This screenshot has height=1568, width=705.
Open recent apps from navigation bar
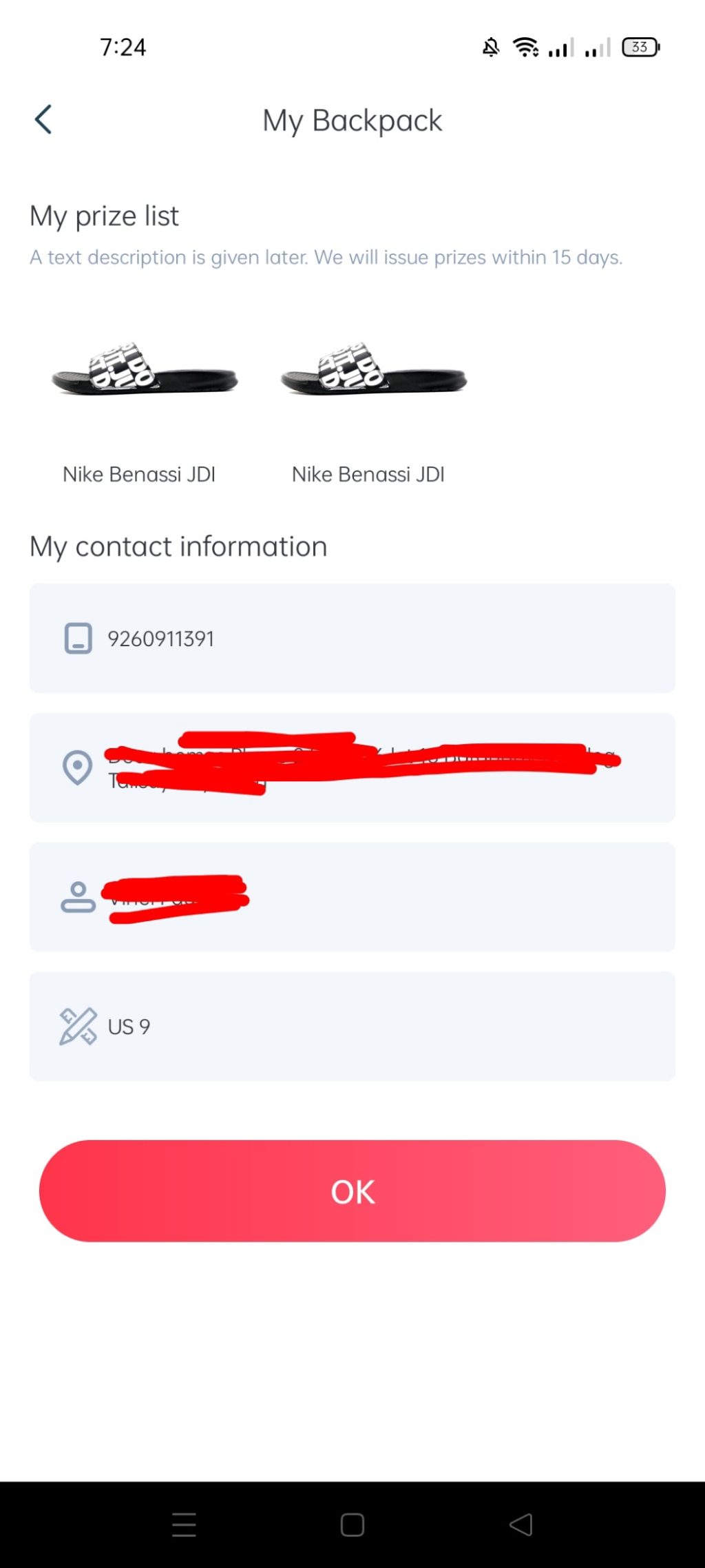184,1525
